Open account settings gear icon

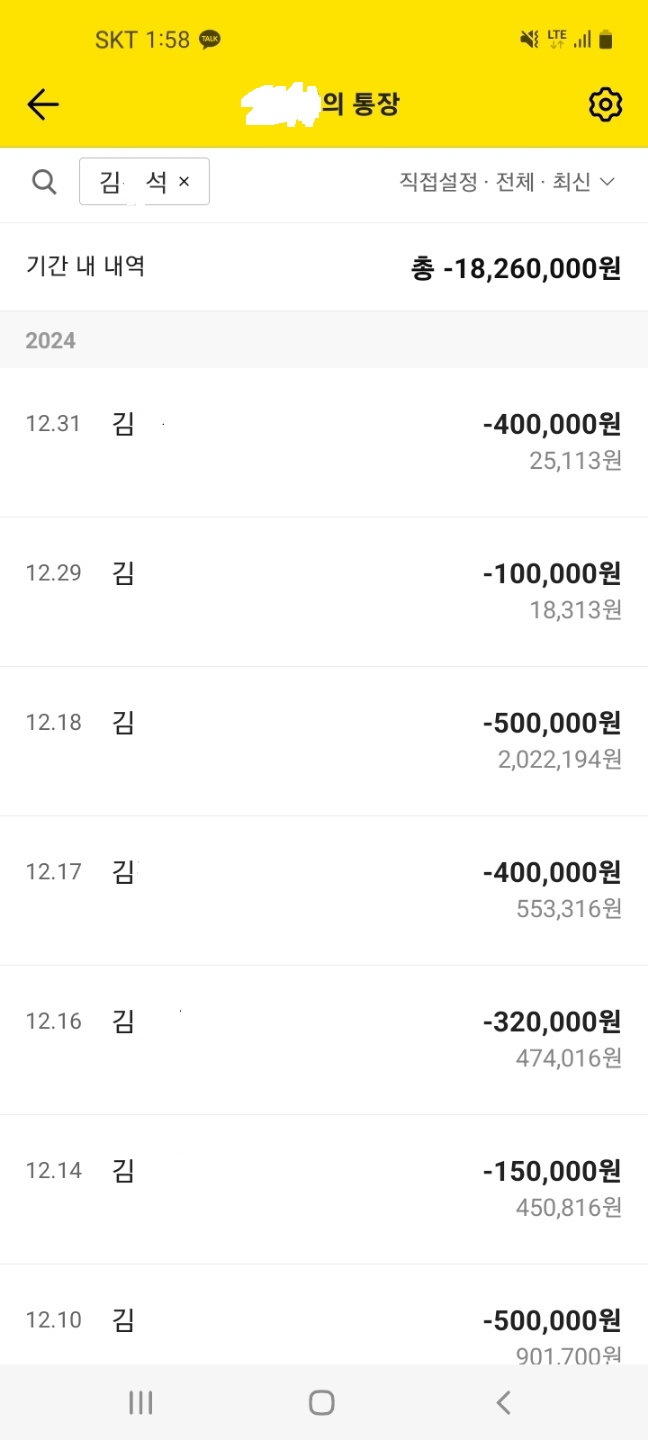point(605,104)
